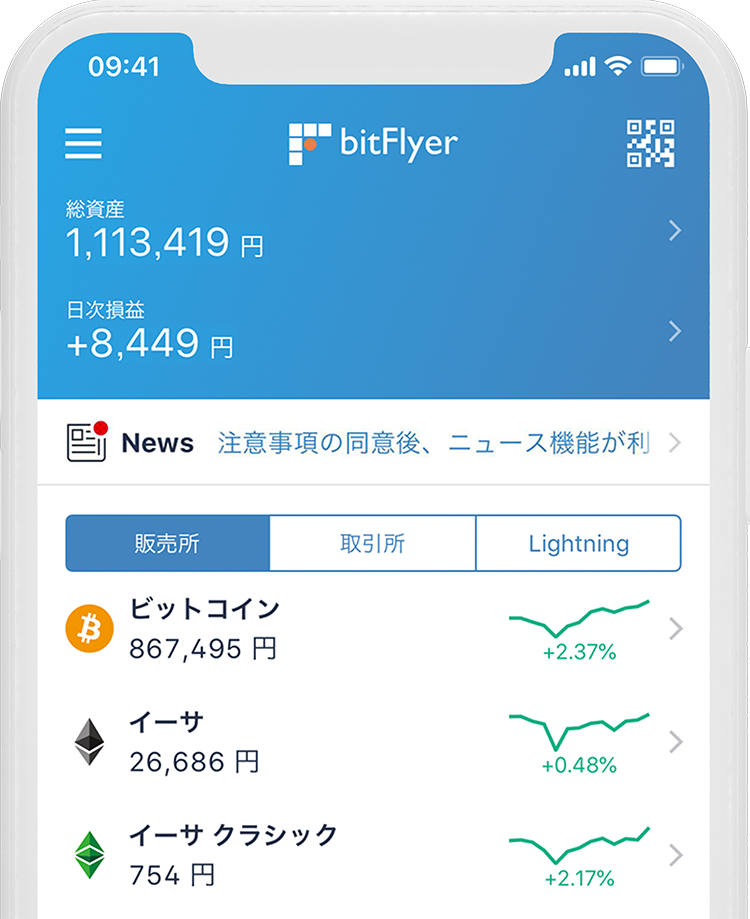Open the News section via newspaper icon
The width and height of the screenshot is (750, 919).
[86, 442]
